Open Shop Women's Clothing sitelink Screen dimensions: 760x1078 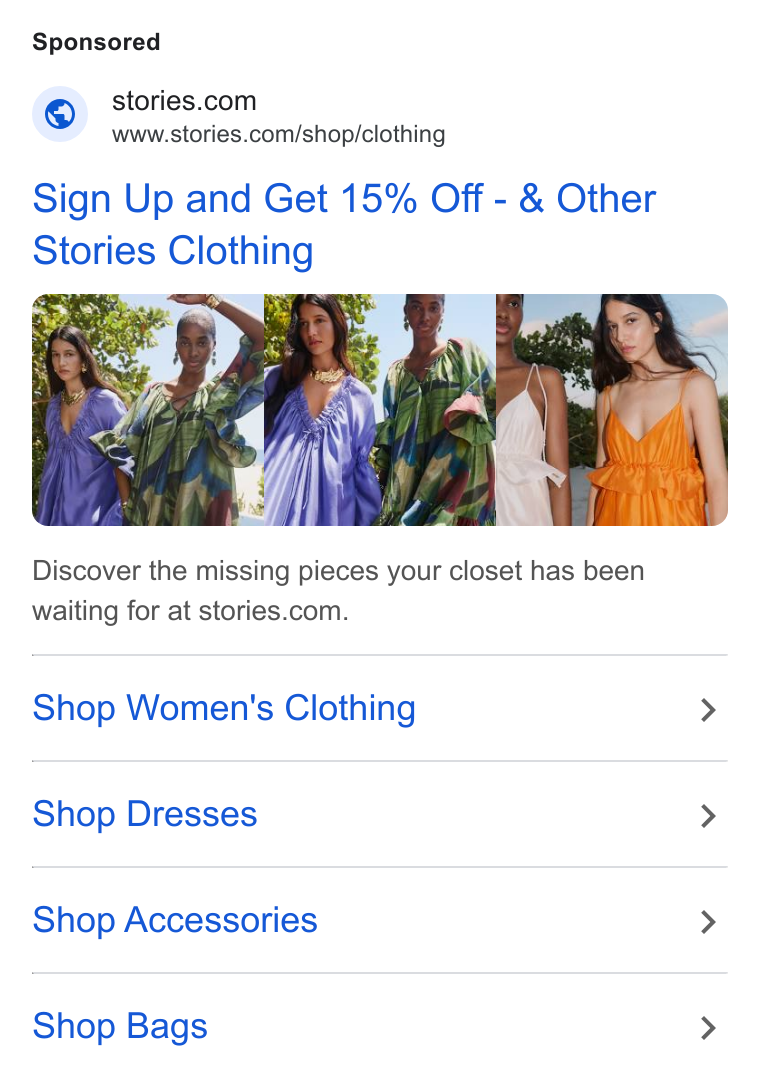pos(380,708)
